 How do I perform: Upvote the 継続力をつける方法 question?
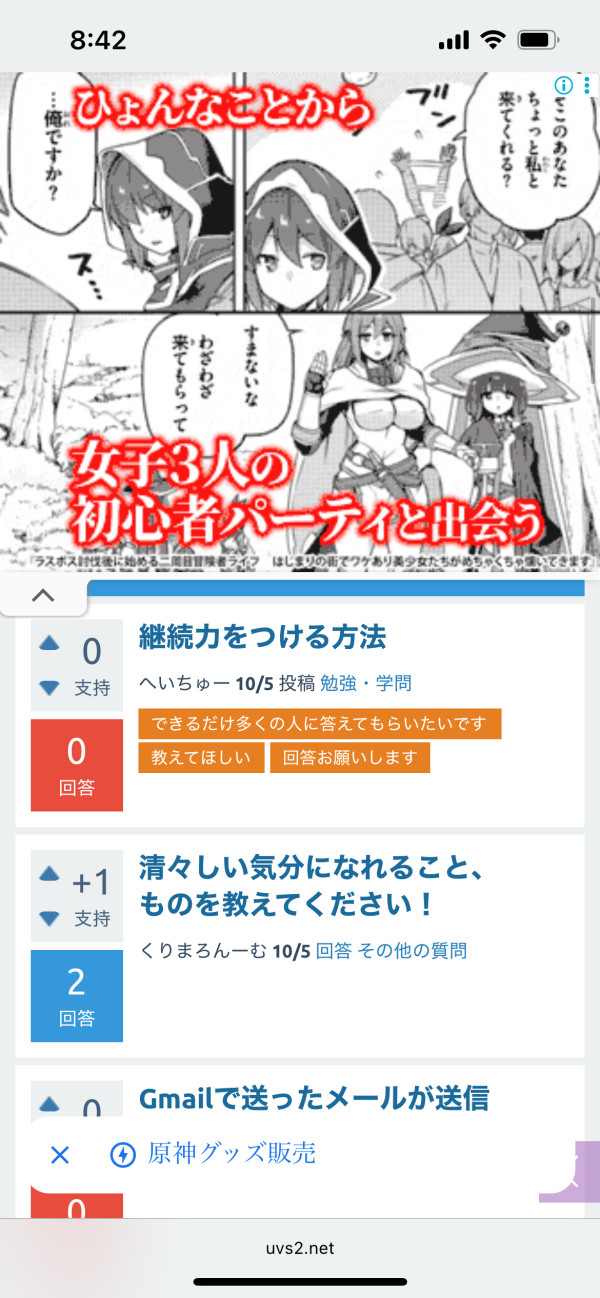(49, 644)
